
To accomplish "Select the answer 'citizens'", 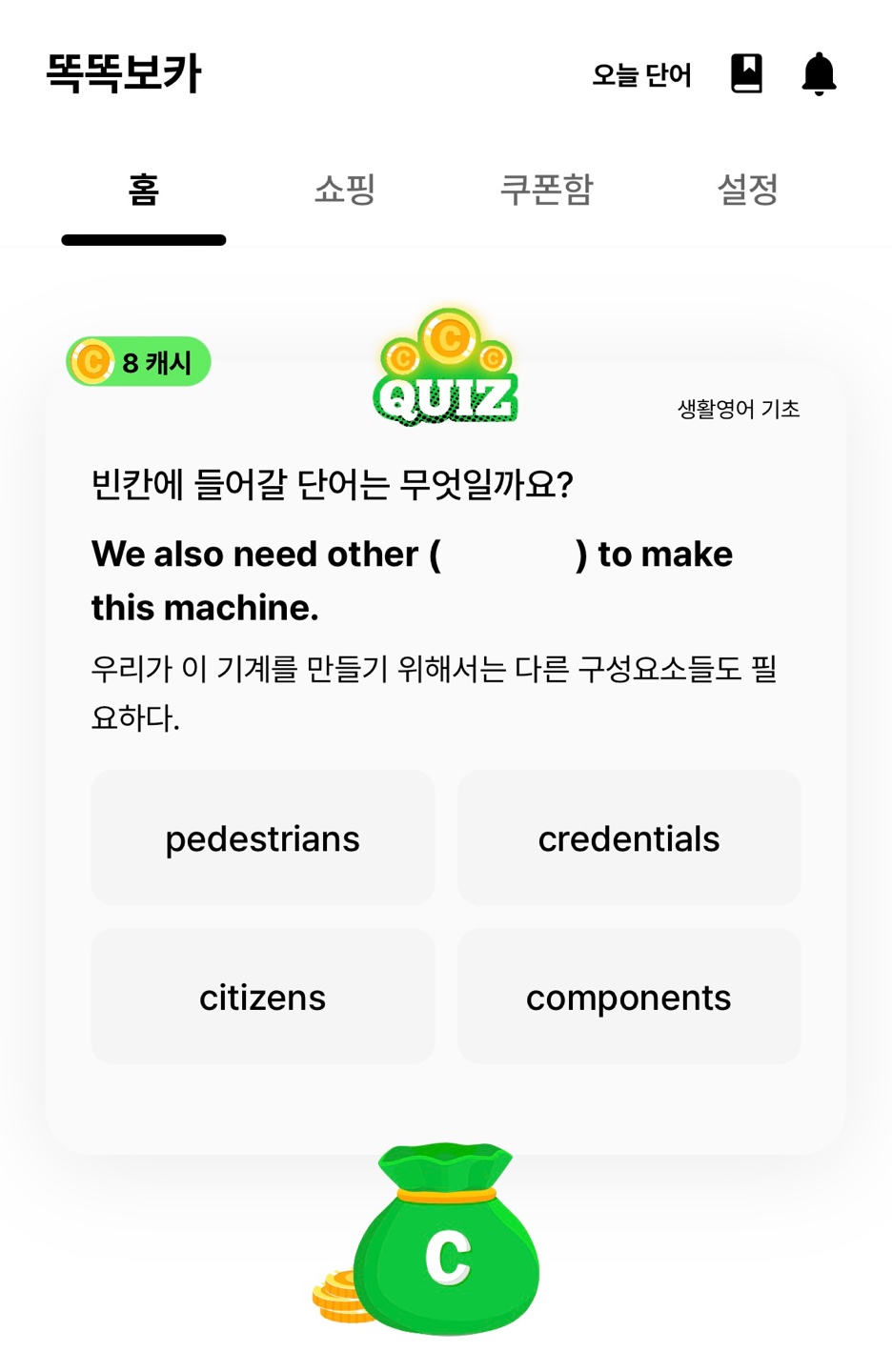I will [x=262, y=997].
